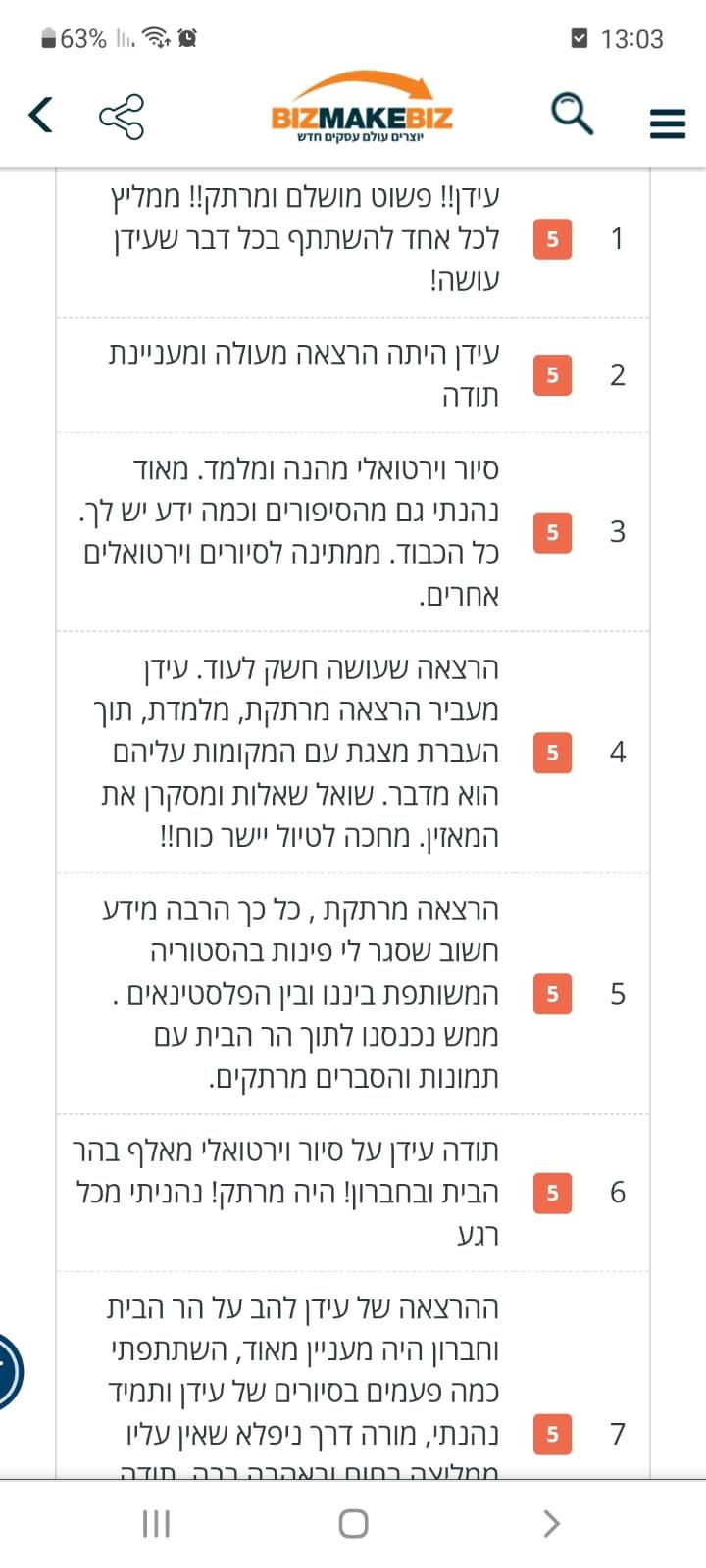Open the round accessibility widget
The image size is (706, 1568).
click(8, 1371)
